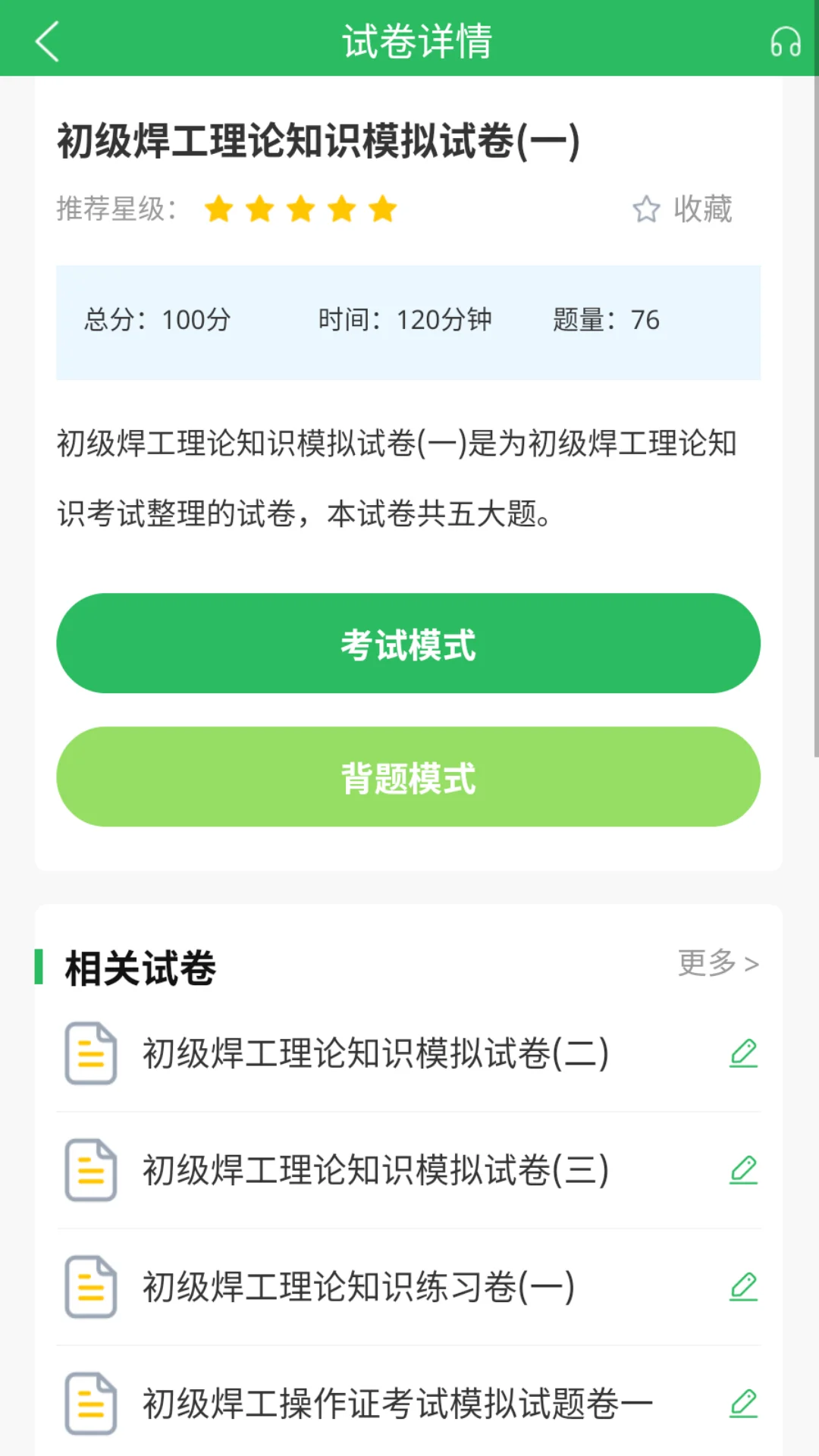
Task: Enter 背题模式 practice mode
Action: [x=409, y=777]
